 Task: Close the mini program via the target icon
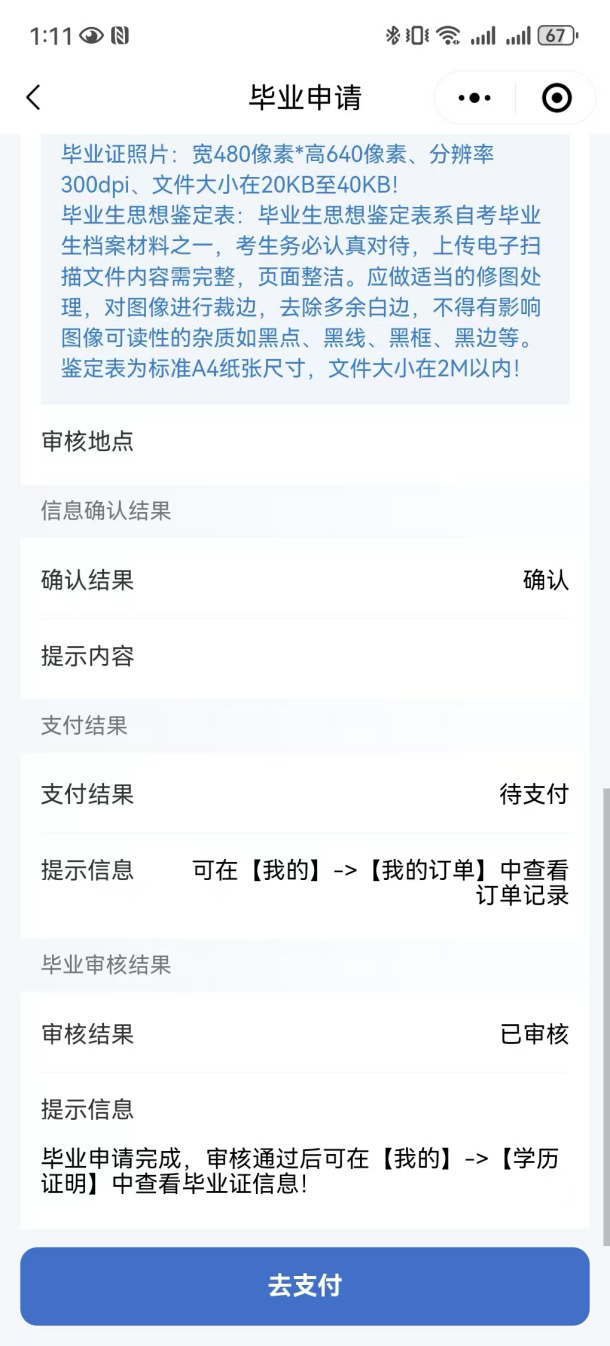pos(556,98)
